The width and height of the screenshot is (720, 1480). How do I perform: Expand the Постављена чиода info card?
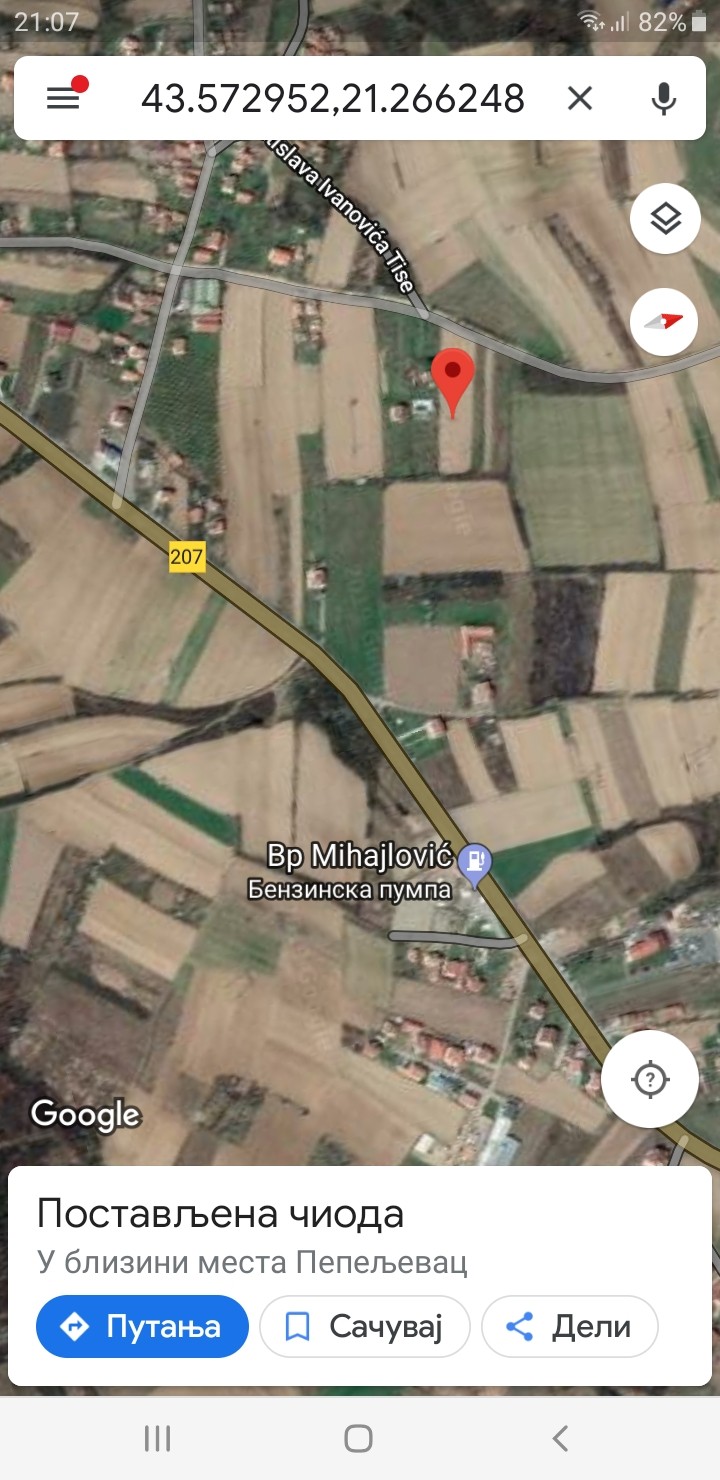click(300, 1215)
